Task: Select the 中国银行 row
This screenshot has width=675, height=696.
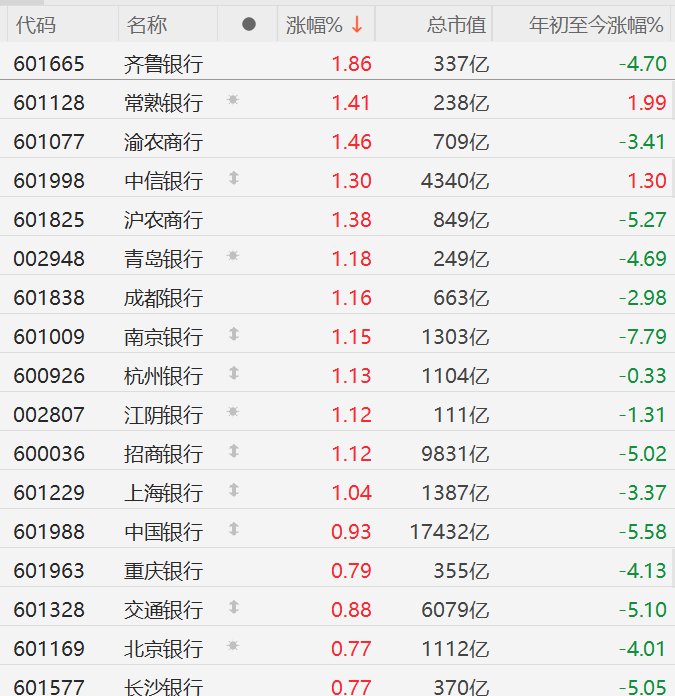Action: point(163,531)
